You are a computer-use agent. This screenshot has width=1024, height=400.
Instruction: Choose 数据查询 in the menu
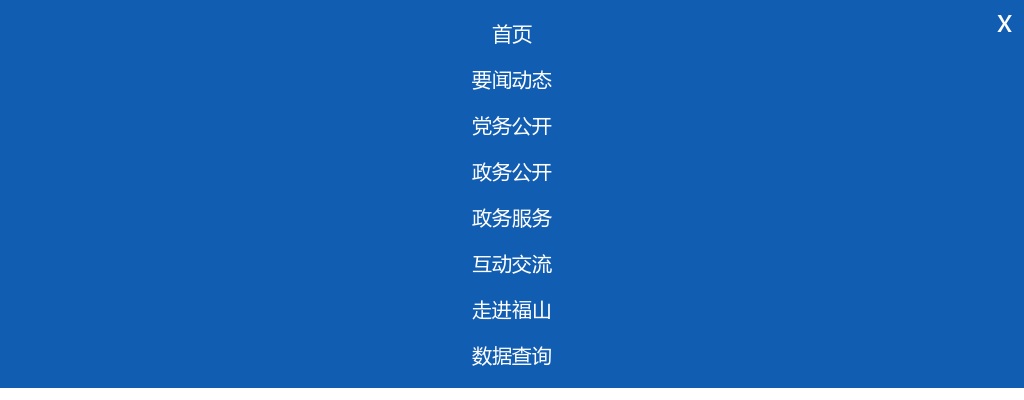coord(512,357)
